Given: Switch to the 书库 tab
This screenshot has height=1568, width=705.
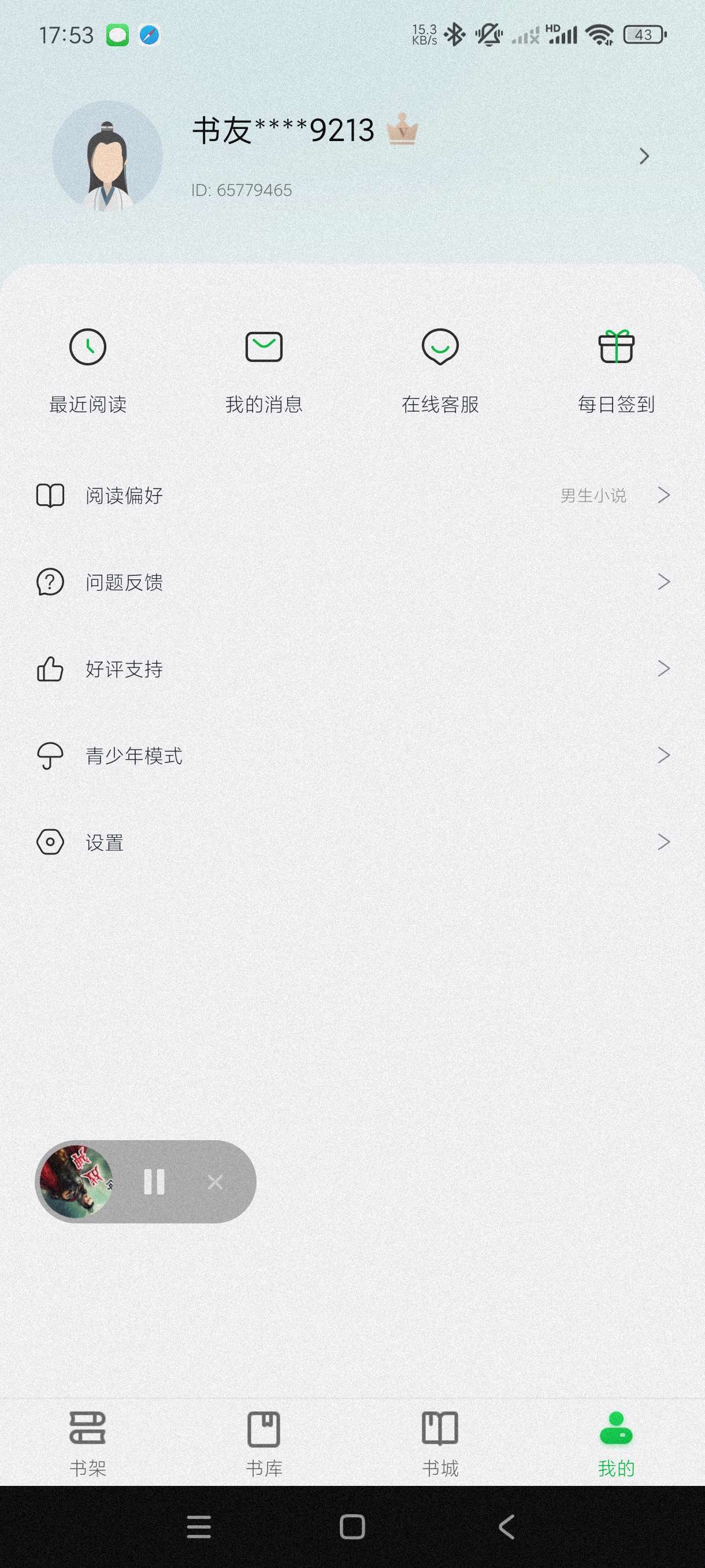Looking at the screenshot, I should [x=264, y=1444].
